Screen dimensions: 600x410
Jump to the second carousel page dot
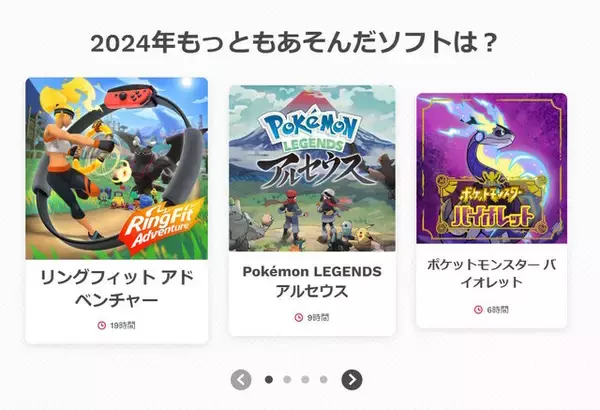pos(287,380)
